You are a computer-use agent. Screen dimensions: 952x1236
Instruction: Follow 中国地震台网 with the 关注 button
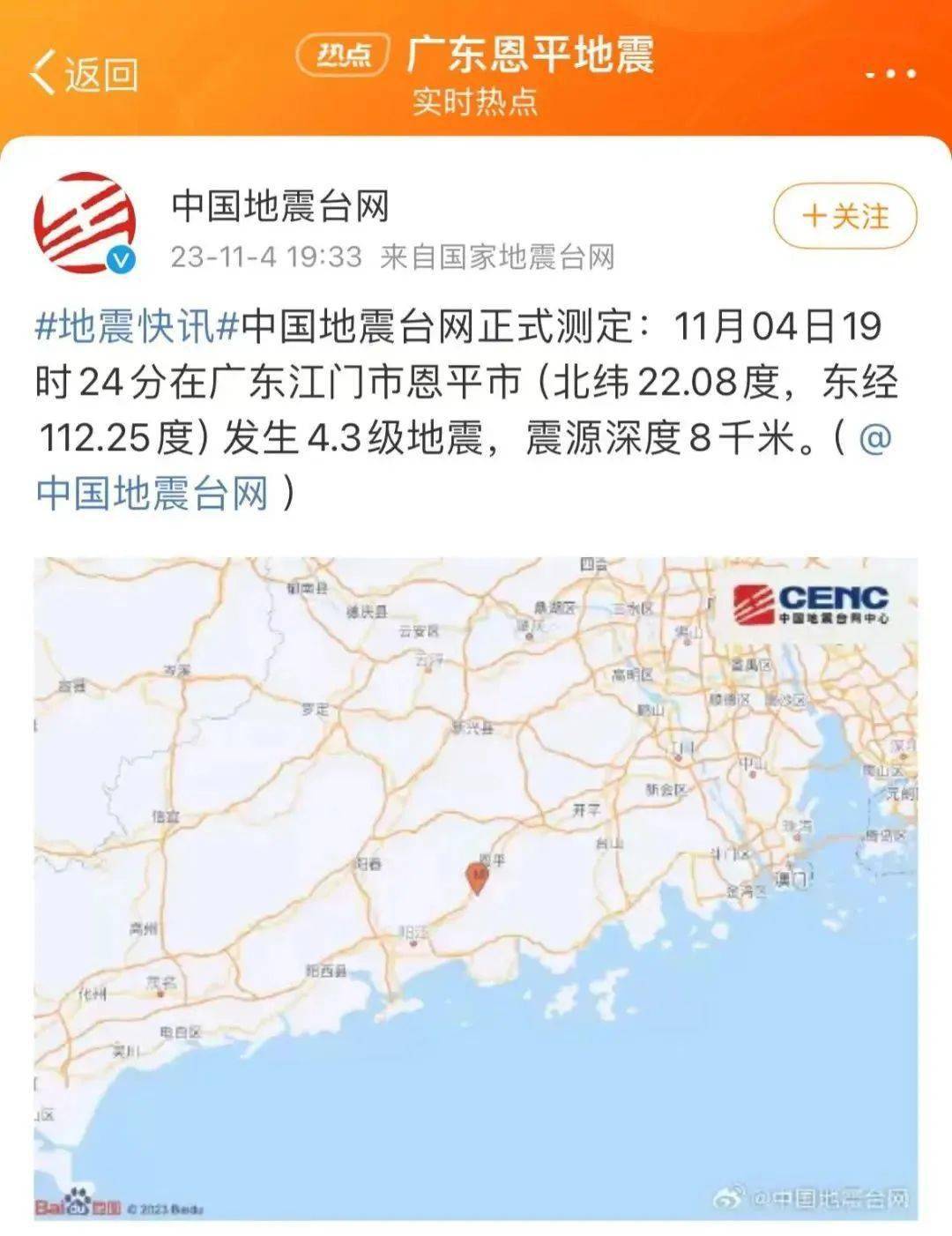pos(844,216)
